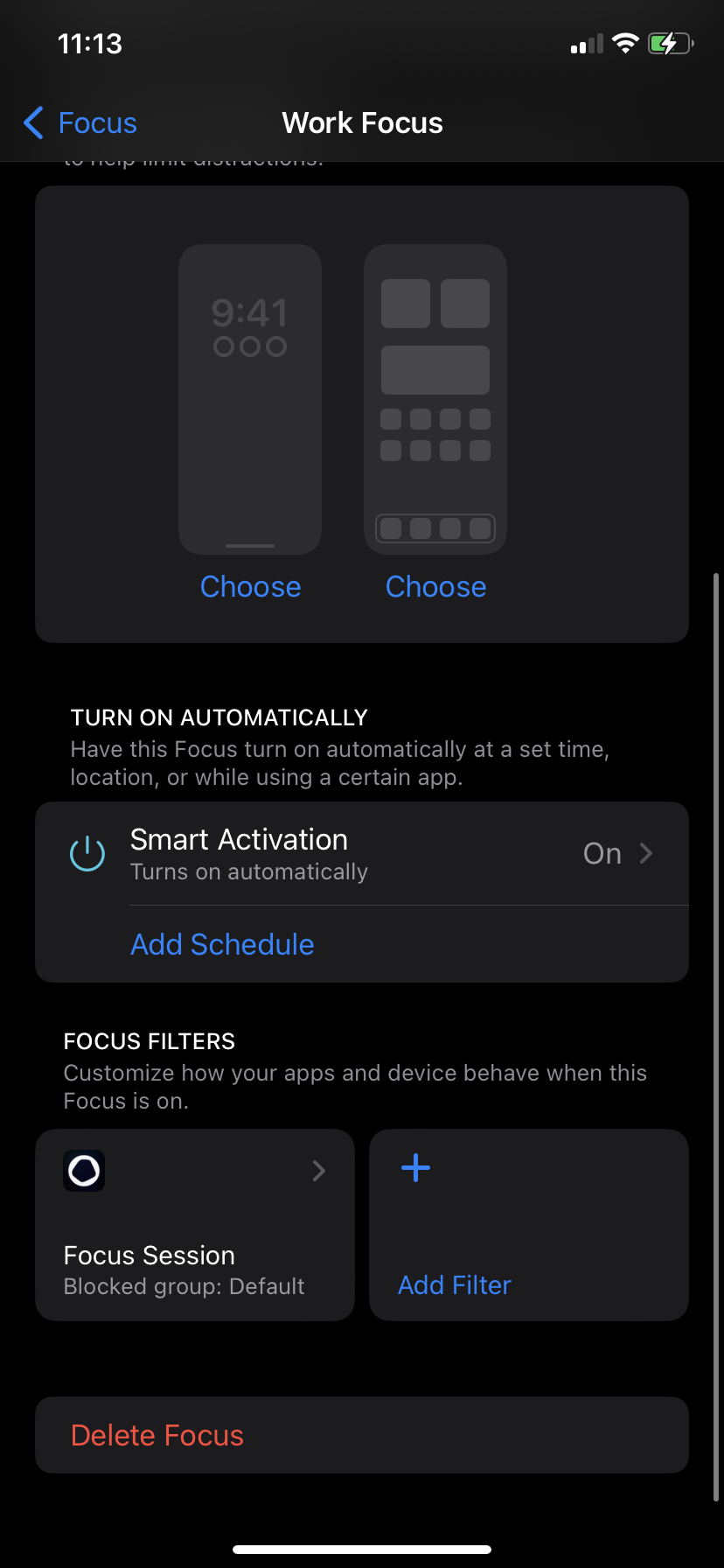Tap Add Schedule
Image resolution: width=724 pixels, height=1568 pixels.
(221, 944)
